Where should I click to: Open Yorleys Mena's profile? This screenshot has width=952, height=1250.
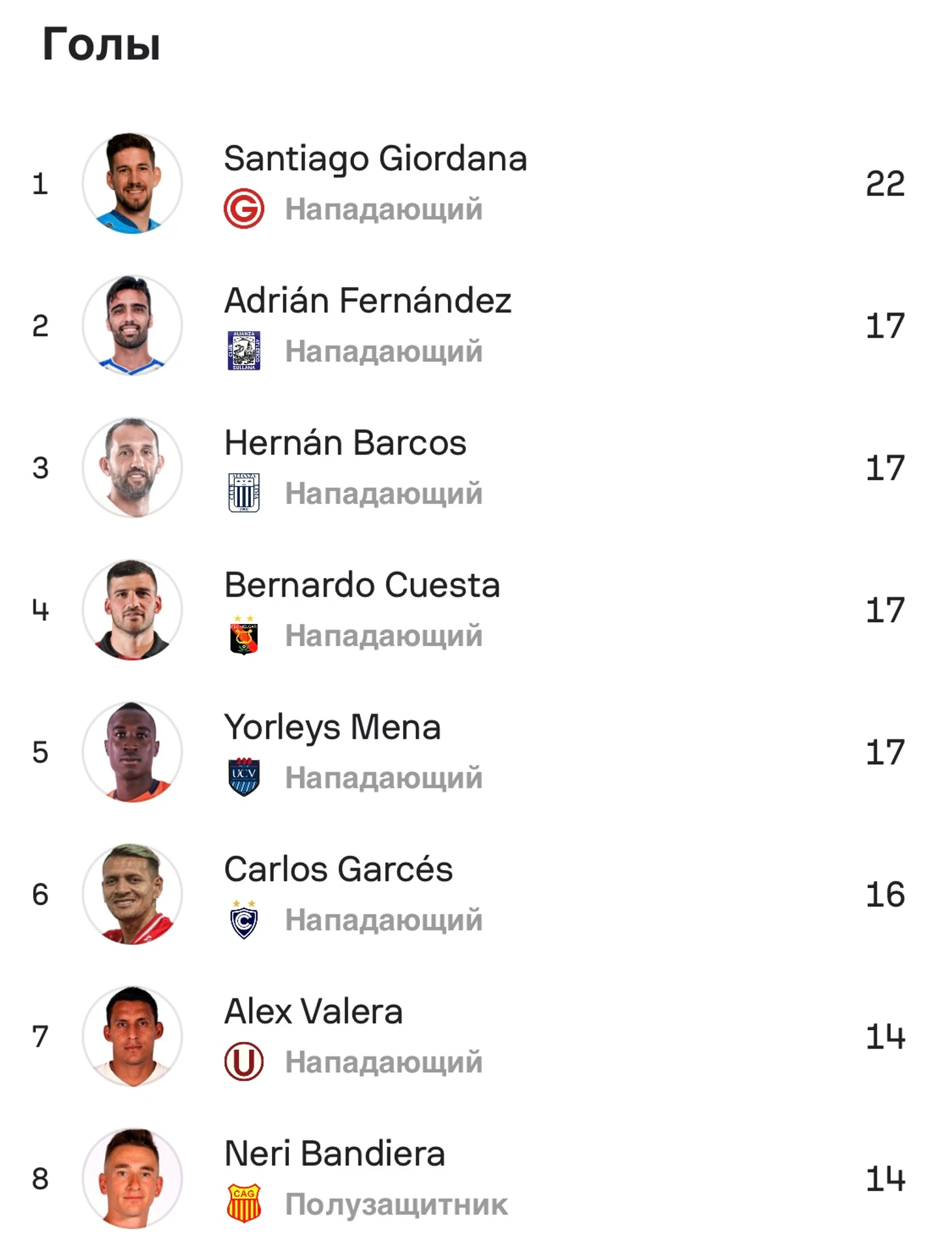click(332, 727)
